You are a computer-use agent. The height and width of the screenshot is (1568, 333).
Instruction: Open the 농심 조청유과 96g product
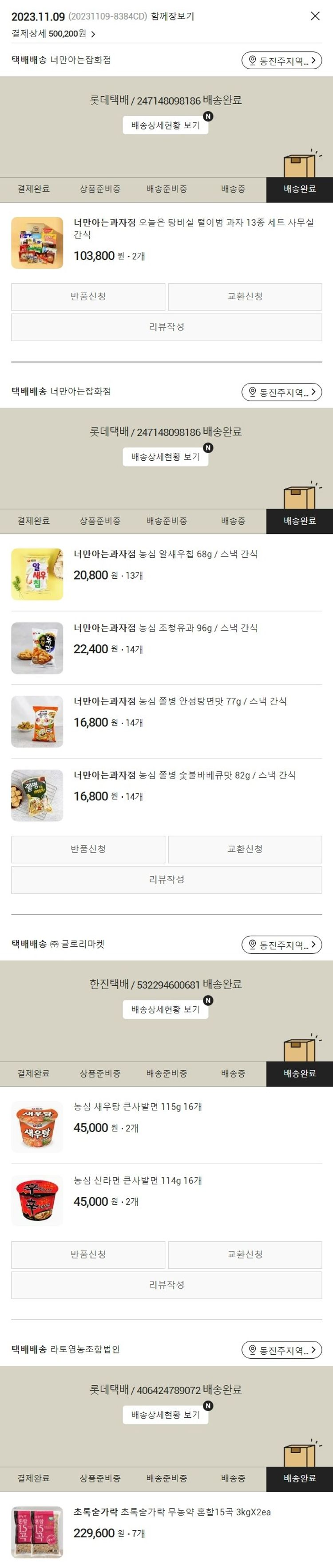pyautogui.click(x=165, y=627)
